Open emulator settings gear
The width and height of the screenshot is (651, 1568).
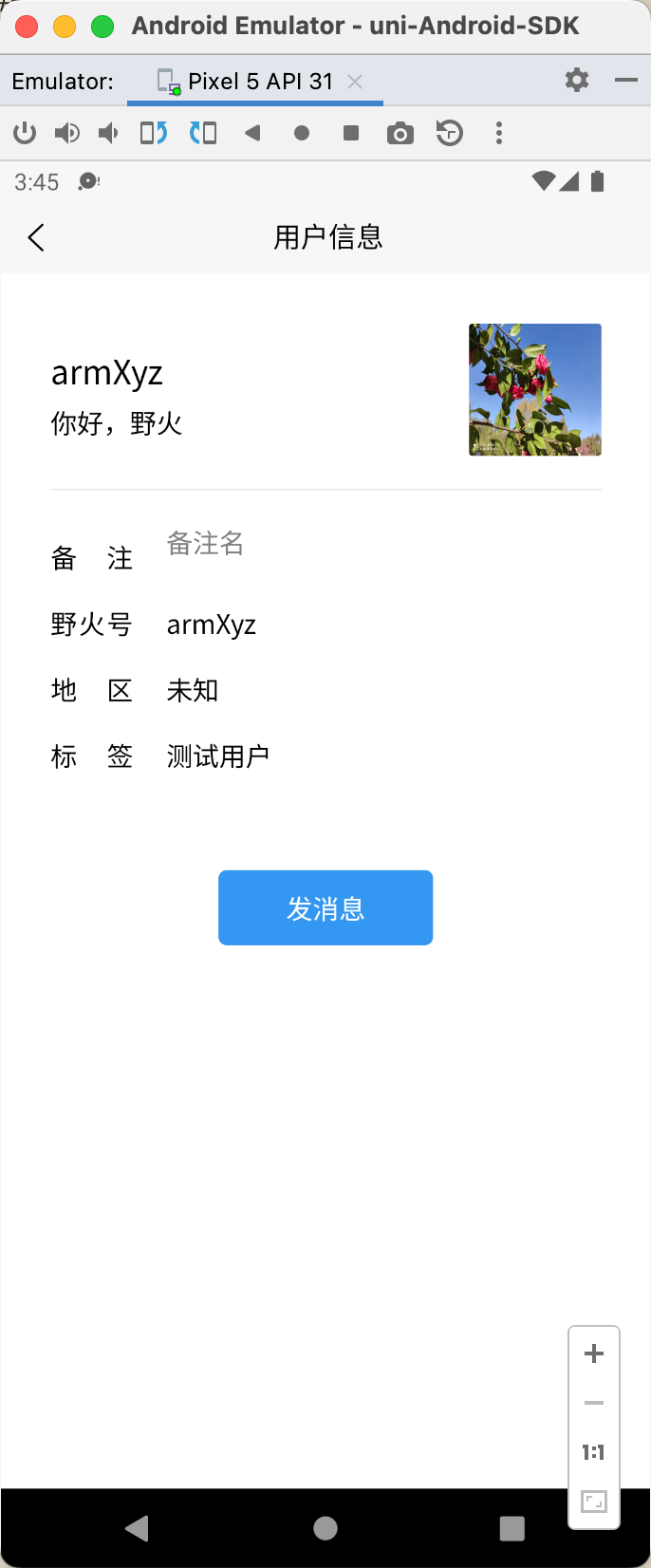click(x=576, y=81)
